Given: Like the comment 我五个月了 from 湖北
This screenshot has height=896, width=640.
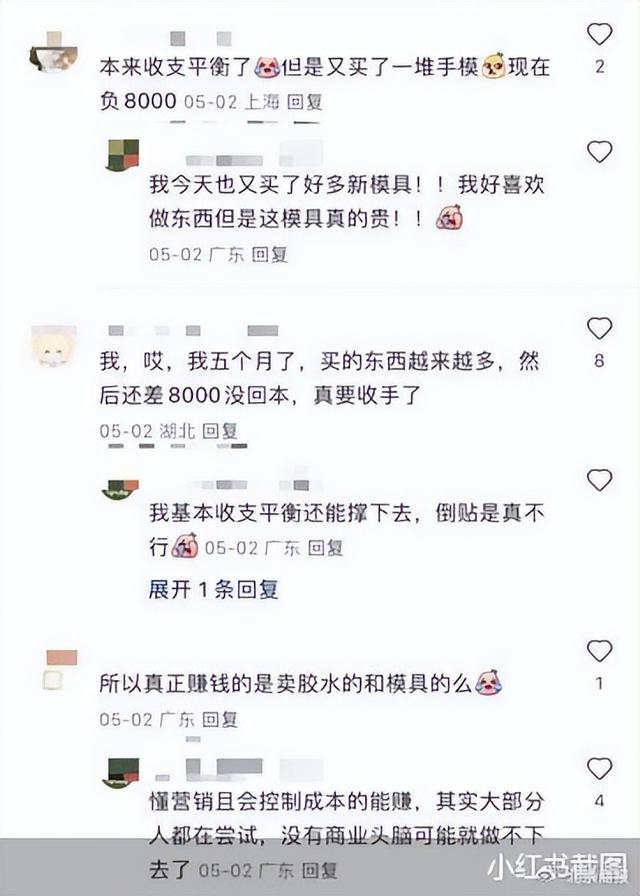Looking at the screenshot, I should tap(599, 329).
